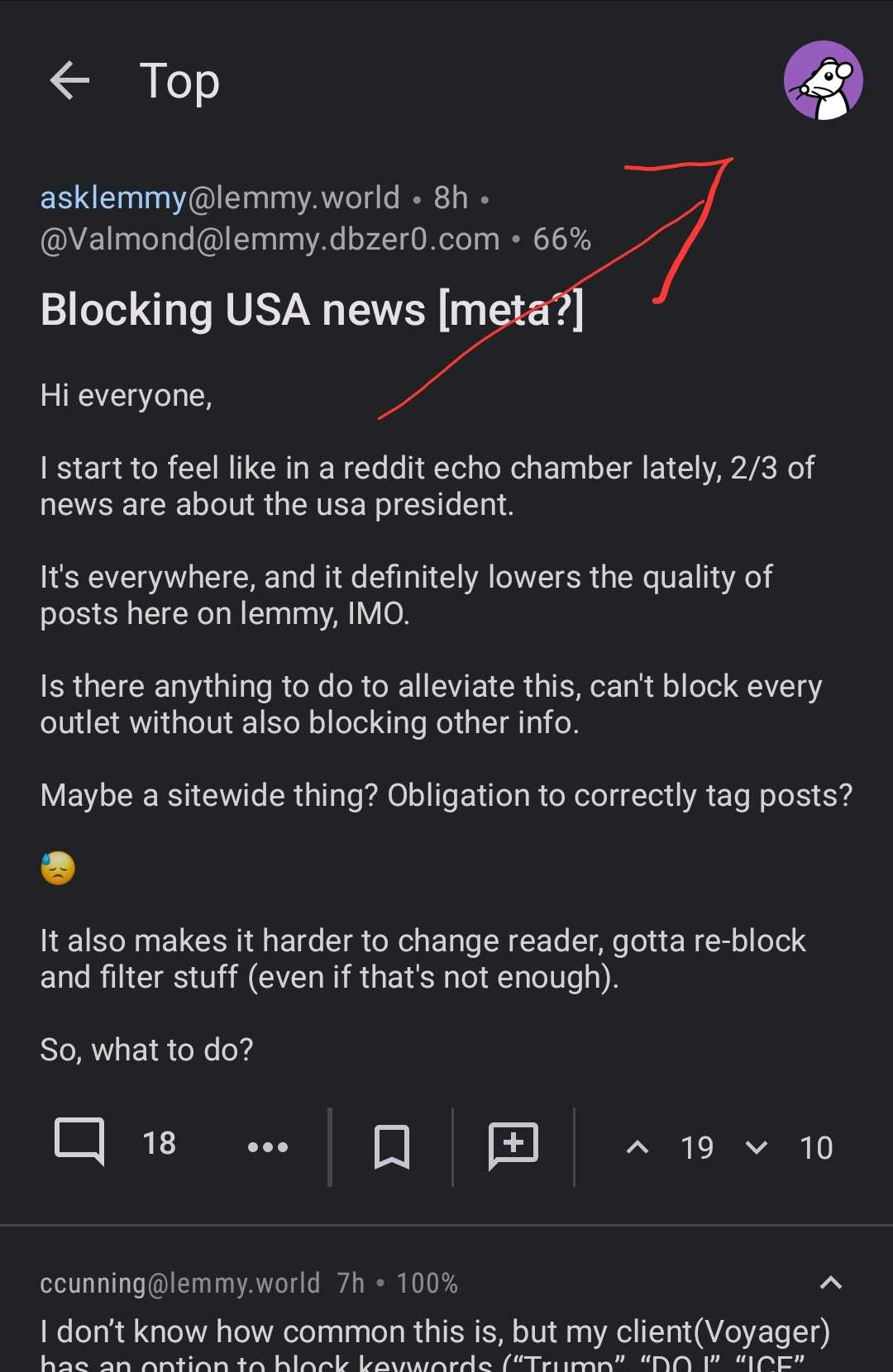The height and width of the screenshot is (1372, 893).
Task: Write a new comment on post
Action: point(513,1146)
